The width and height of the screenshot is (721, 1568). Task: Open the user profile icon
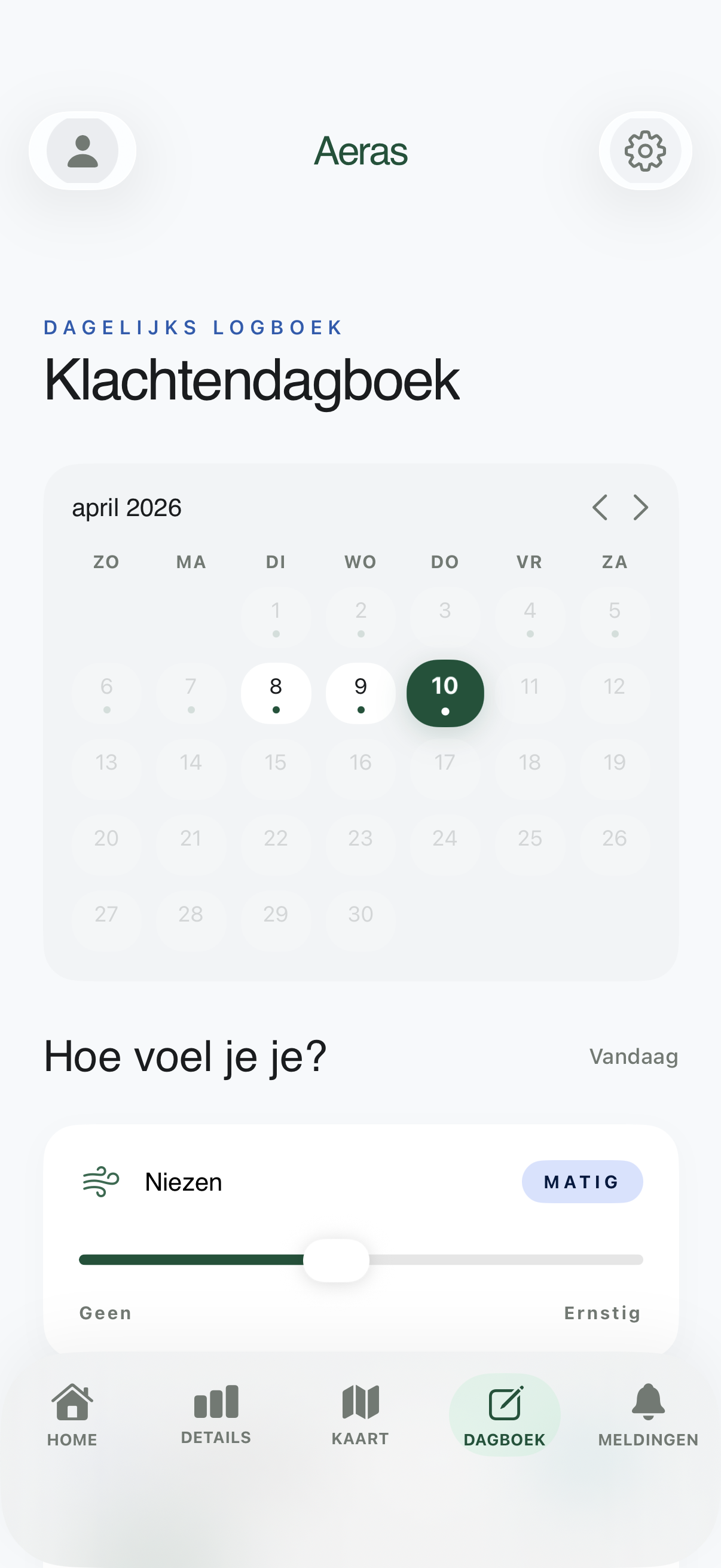[x=83, y=150]
